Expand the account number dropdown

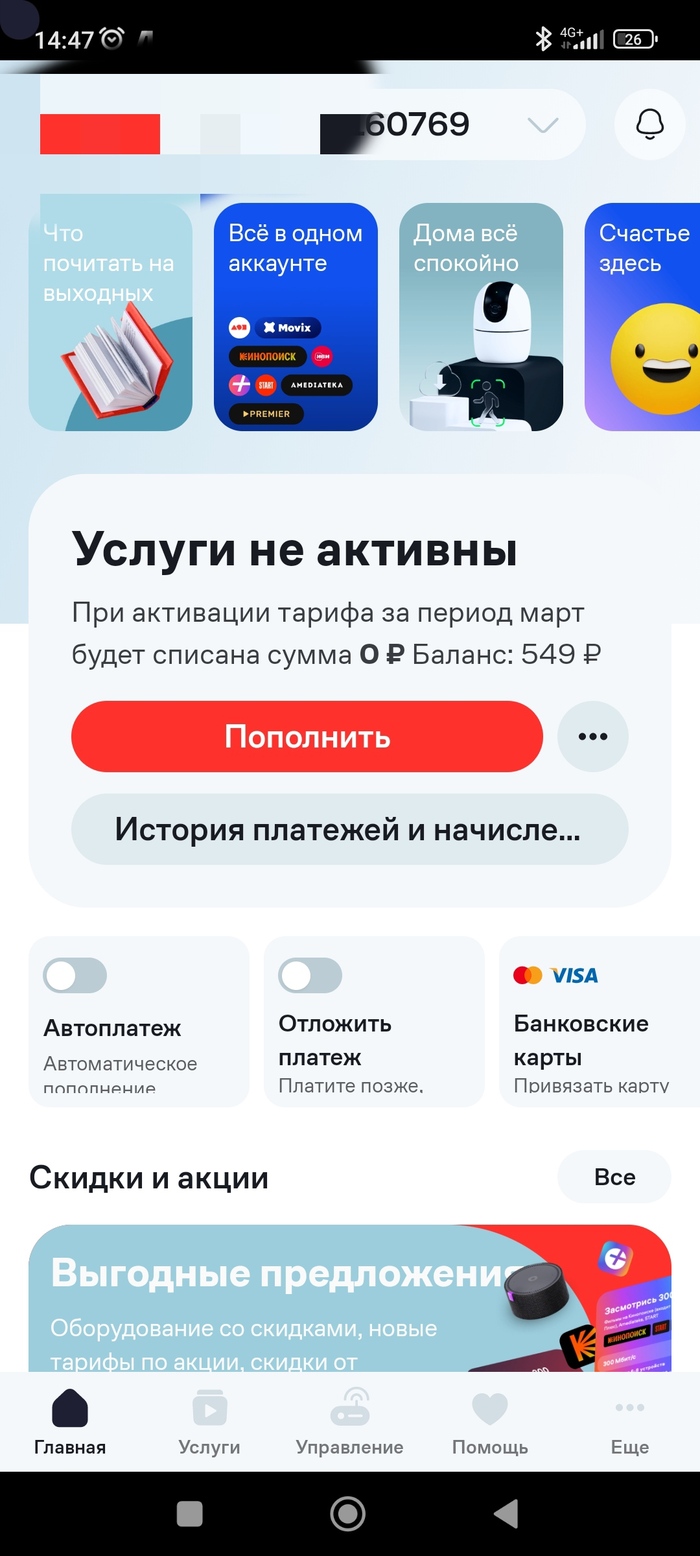(542, 125)
